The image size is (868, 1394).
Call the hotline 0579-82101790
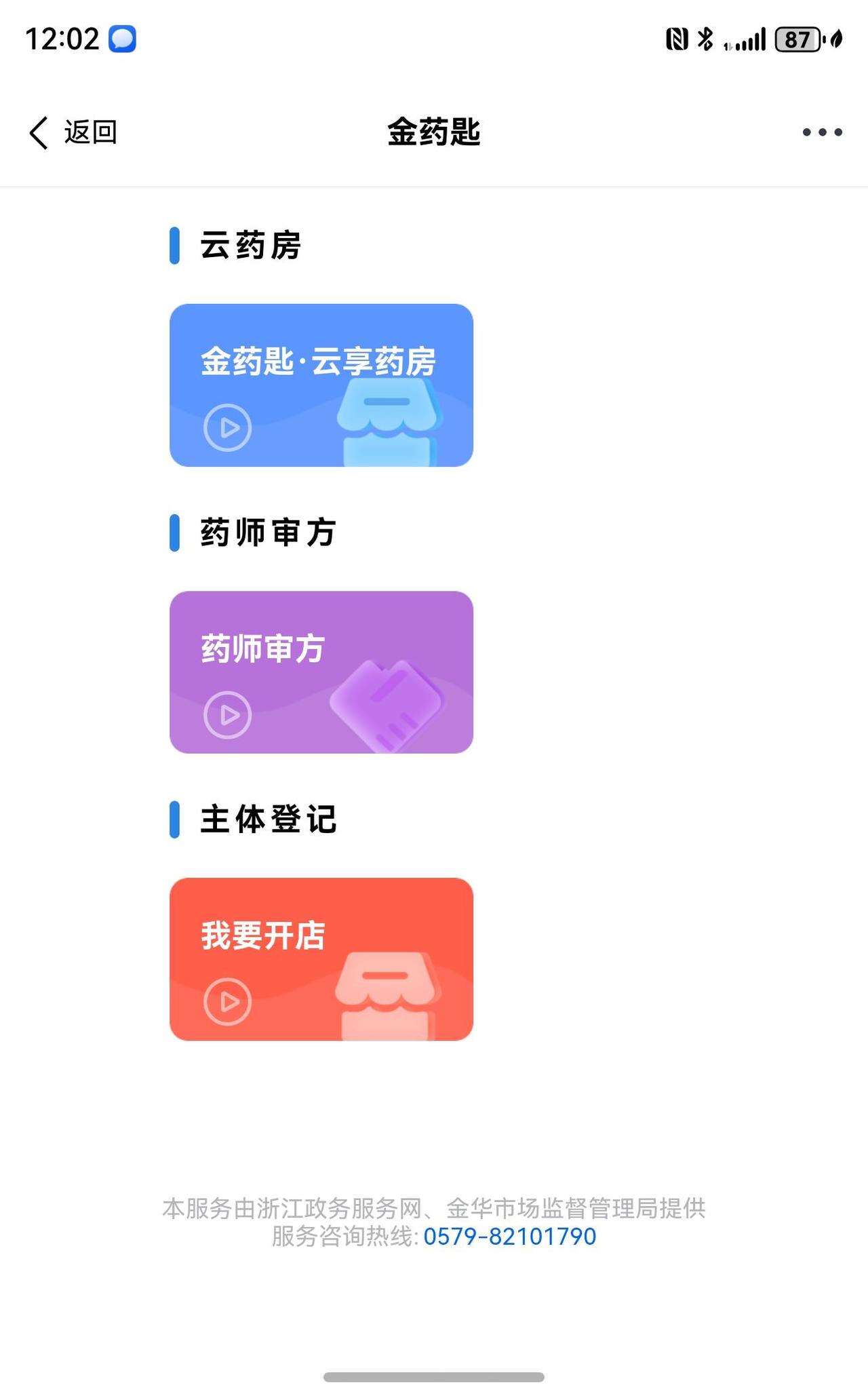tap(510, 1237)
